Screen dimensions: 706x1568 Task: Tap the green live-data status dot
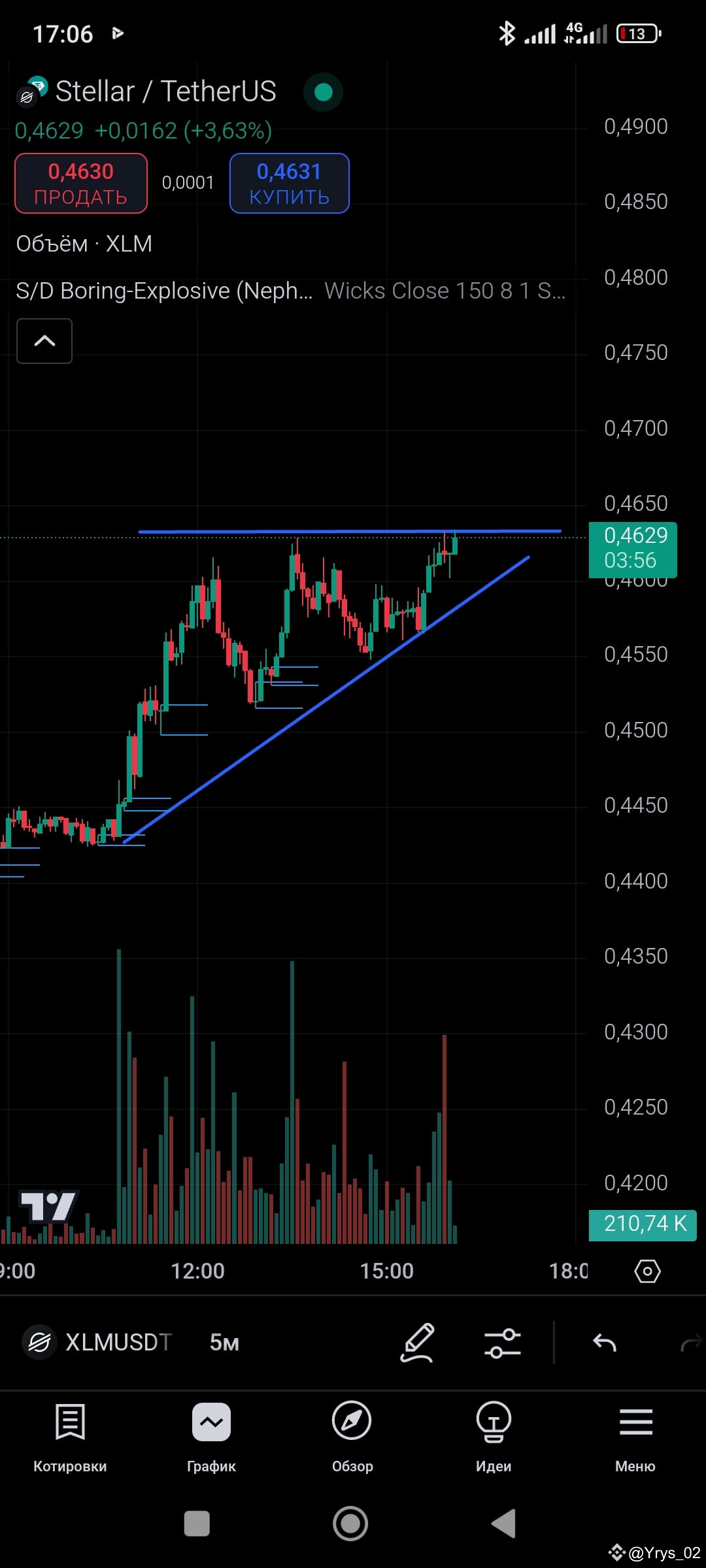pyautogui.click(x=322, y=92)
